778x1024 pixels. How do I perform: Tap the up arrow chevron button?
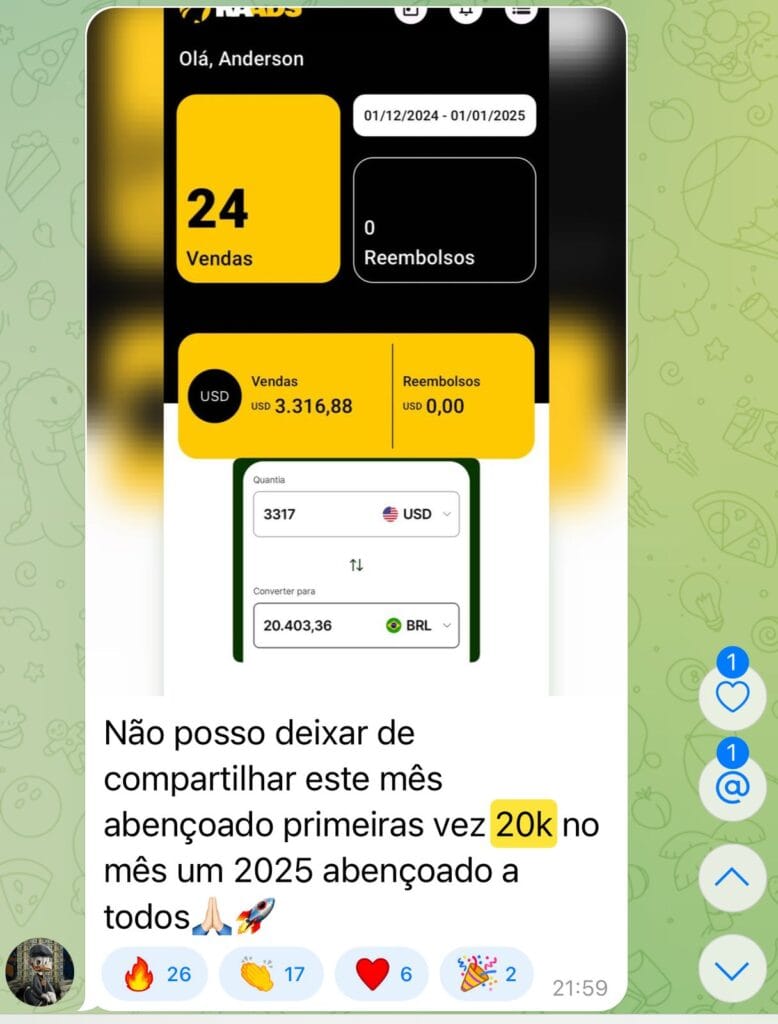732,878
